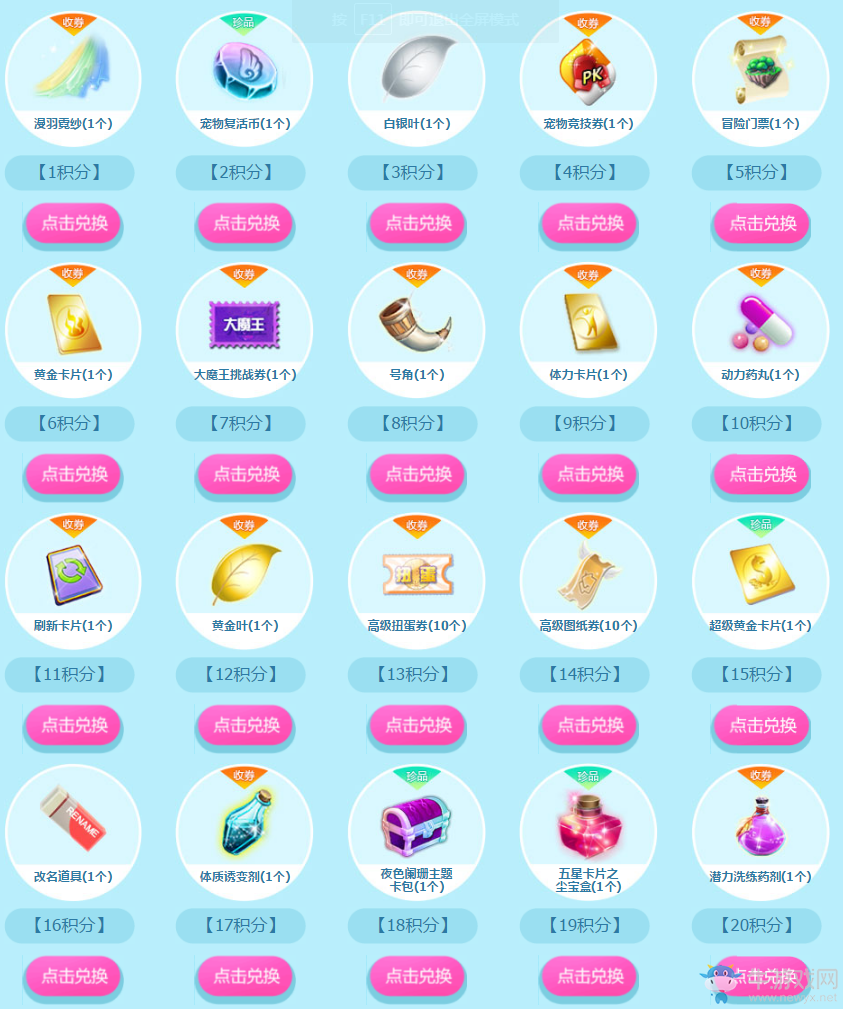Redeem the 体力卡片 item
This screenshot has width=843, height=1009.
tap(590, 474)
